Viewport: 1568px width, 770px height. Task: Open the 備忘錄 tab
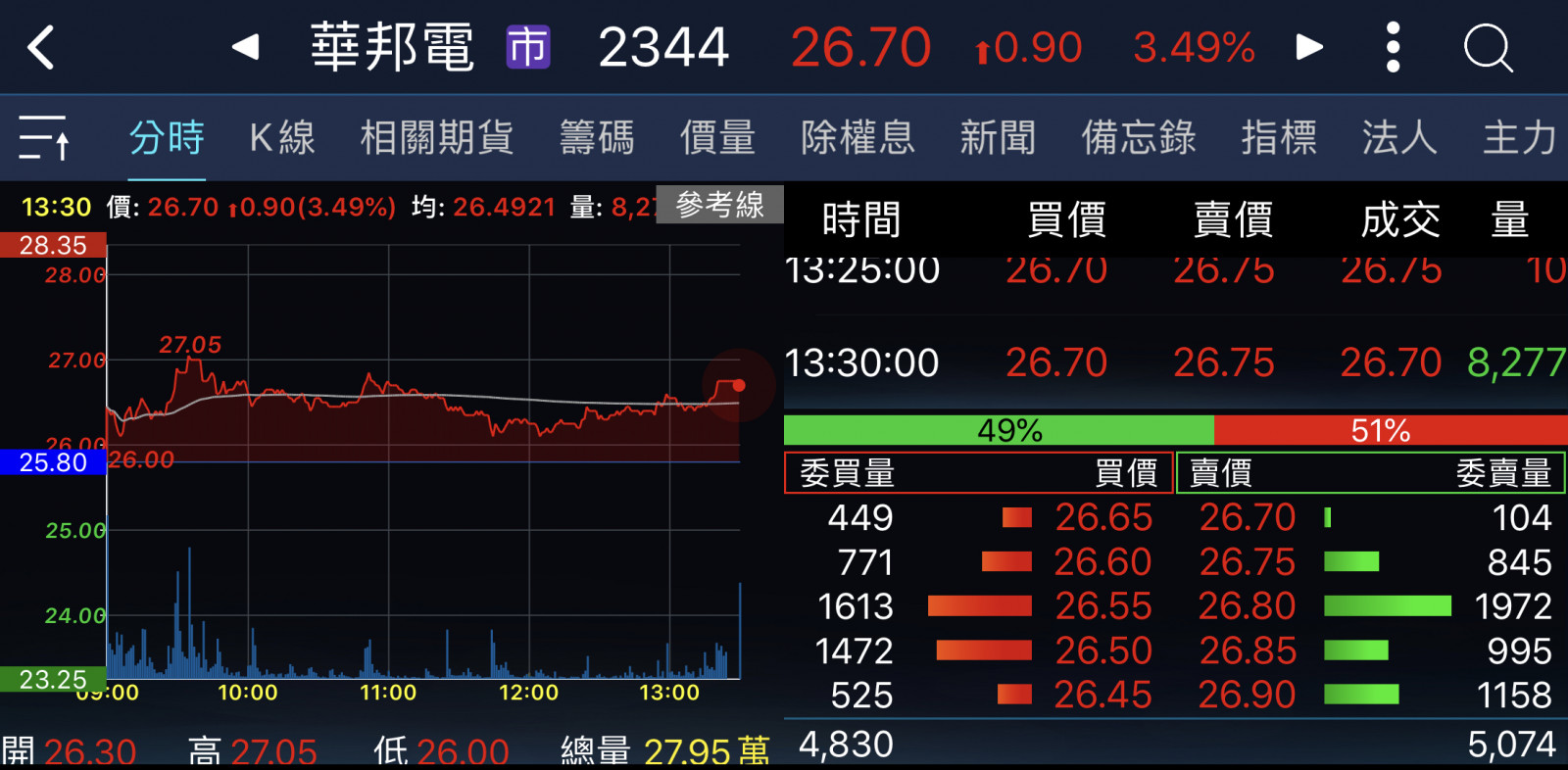coord(1138,137)
